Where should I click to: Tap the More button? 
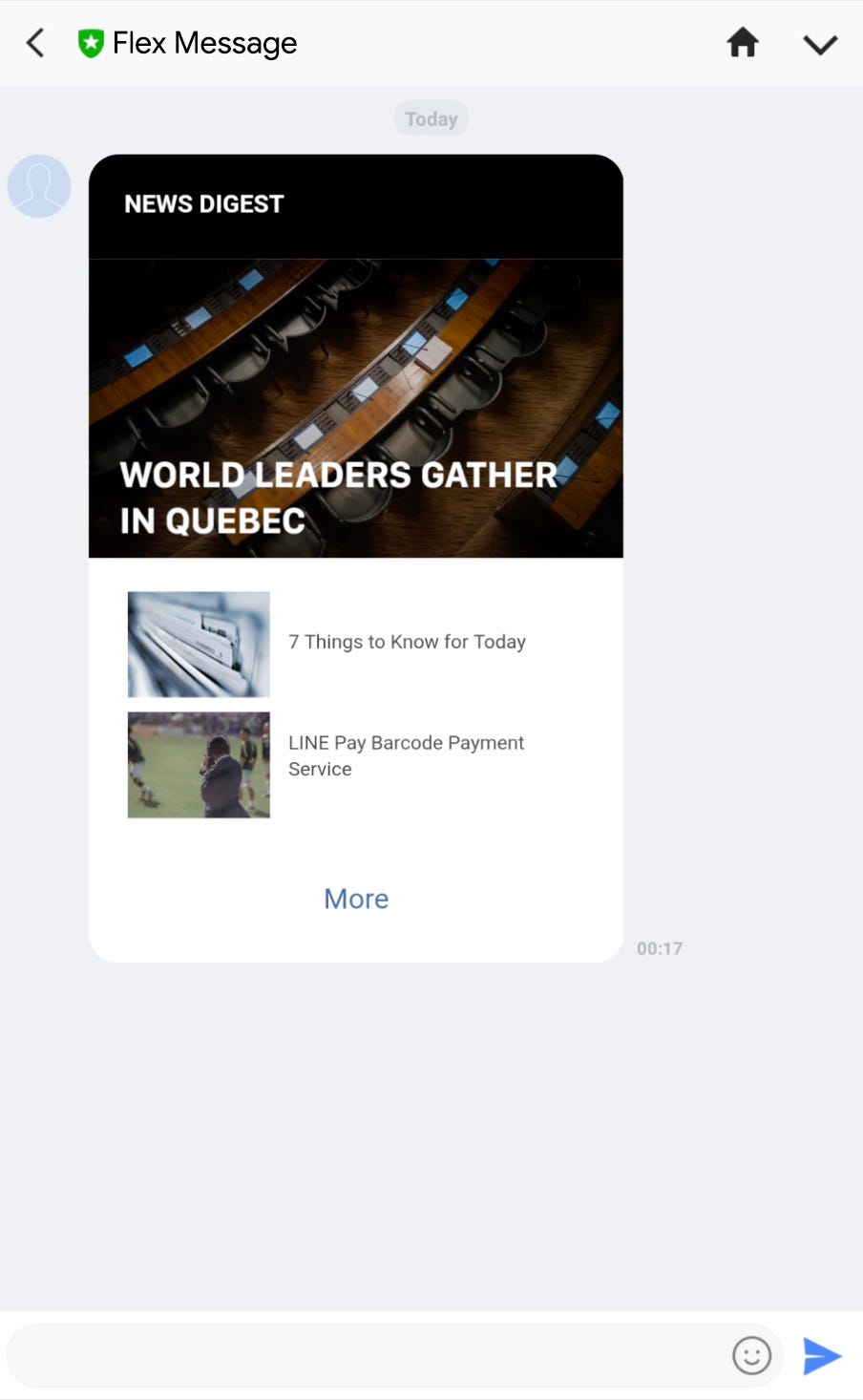pos(356,899)
